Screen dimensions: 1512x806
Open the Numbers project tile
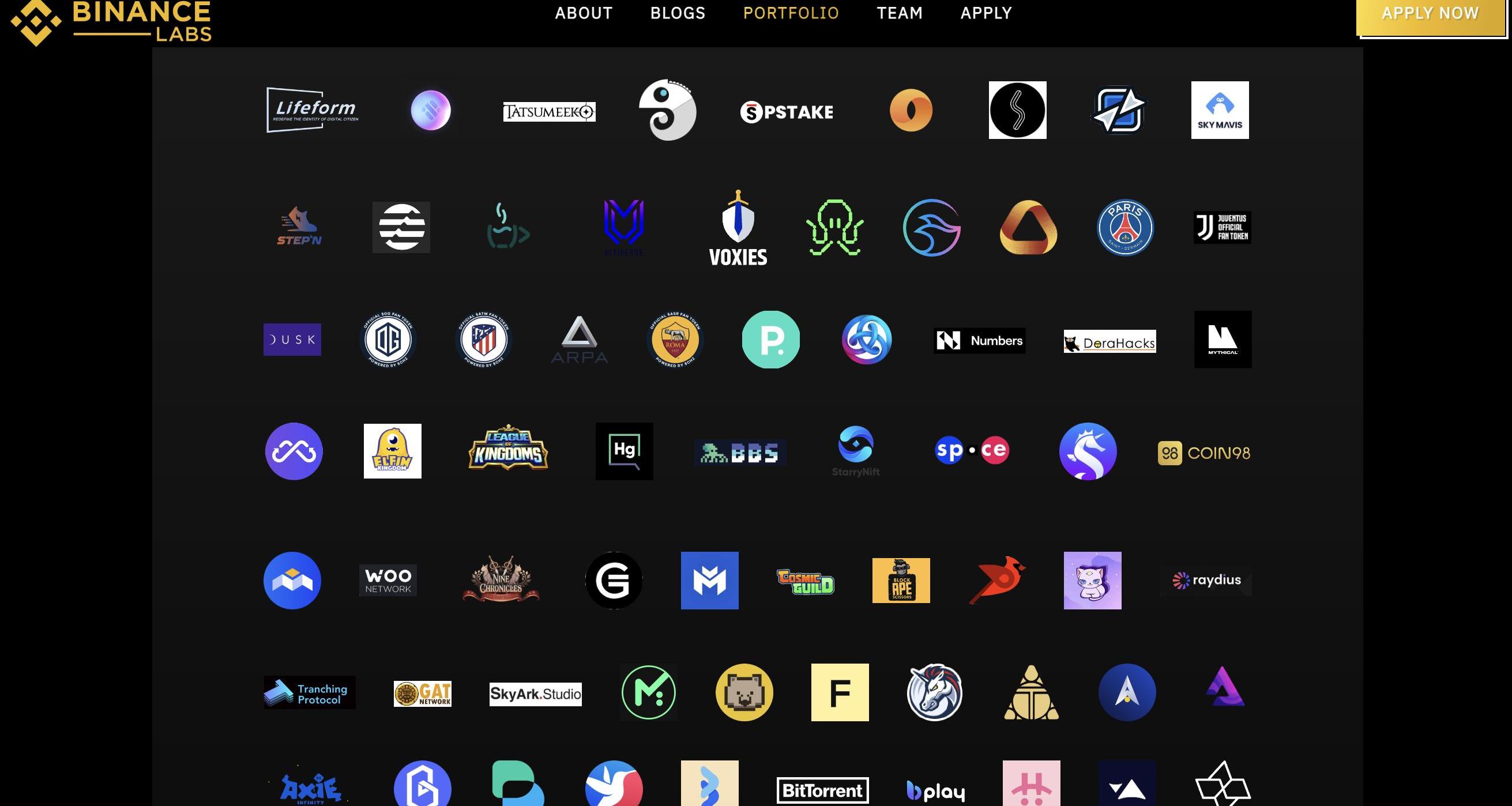(979, 341)
